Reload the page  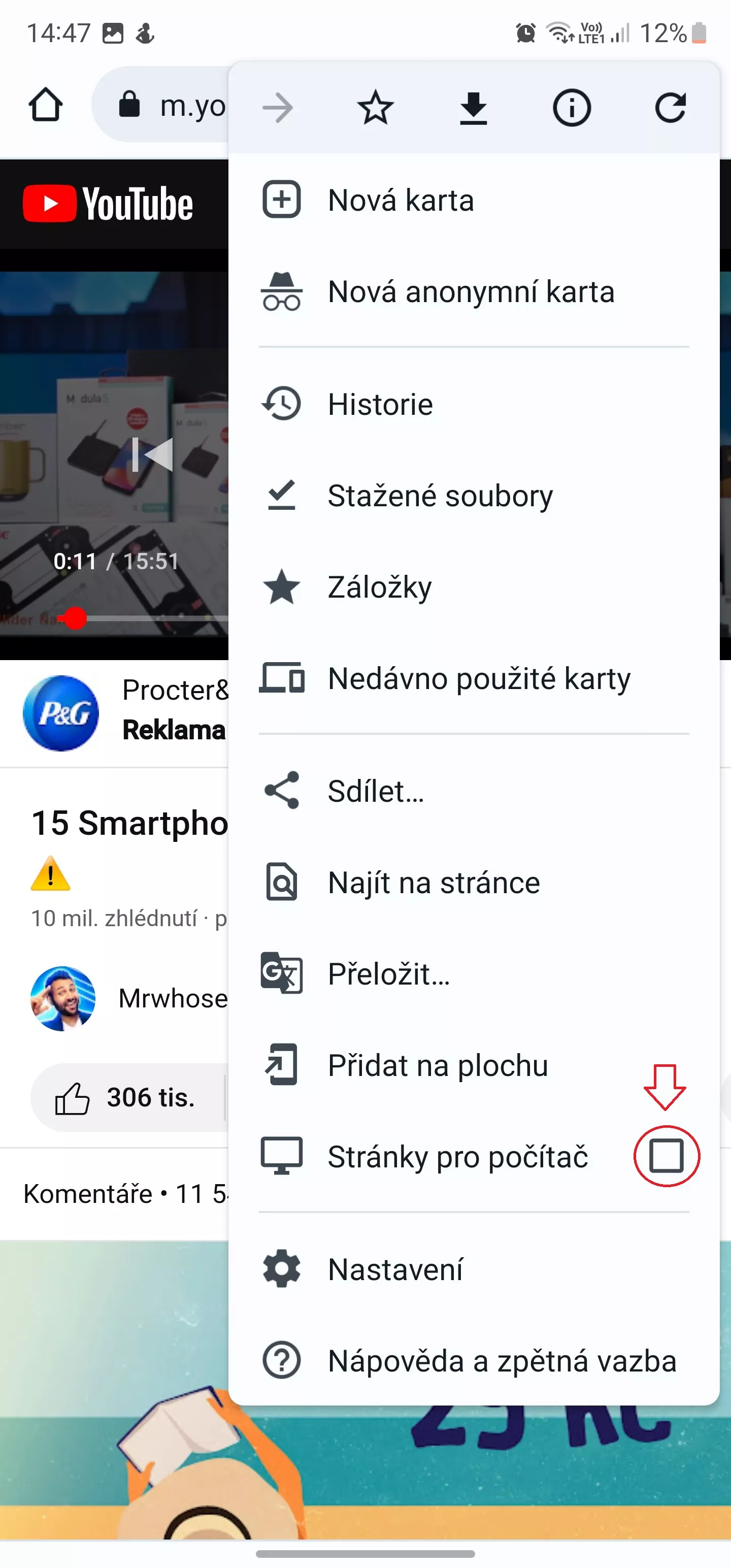[670, 108]
